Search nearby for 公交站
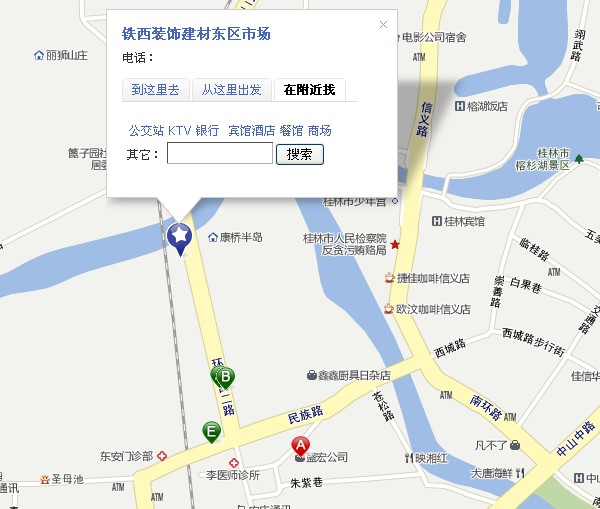This screenshot has width=600, height=509. pyautogui.click(x=146, y=130)
